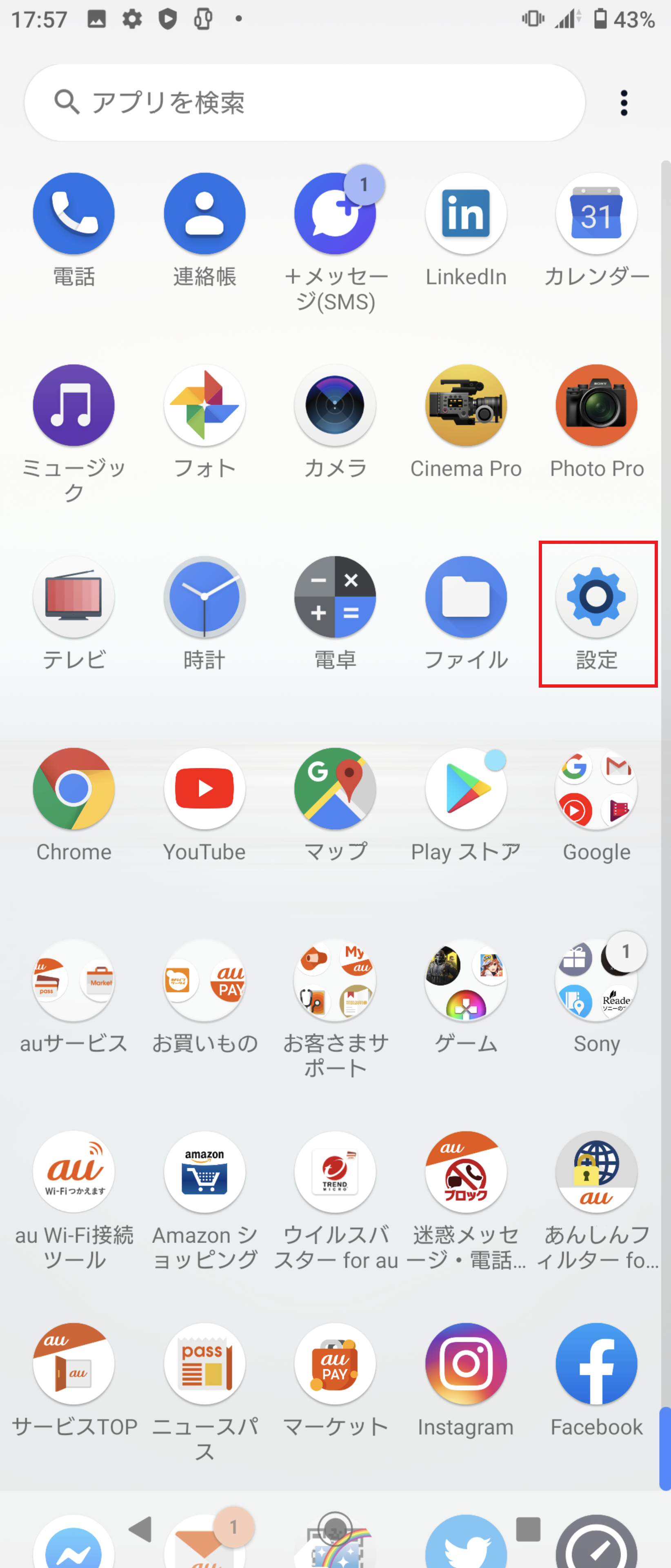Open the ファイル (Files) app
This screenshot has width=671, height=1568.
pos(465,598)
